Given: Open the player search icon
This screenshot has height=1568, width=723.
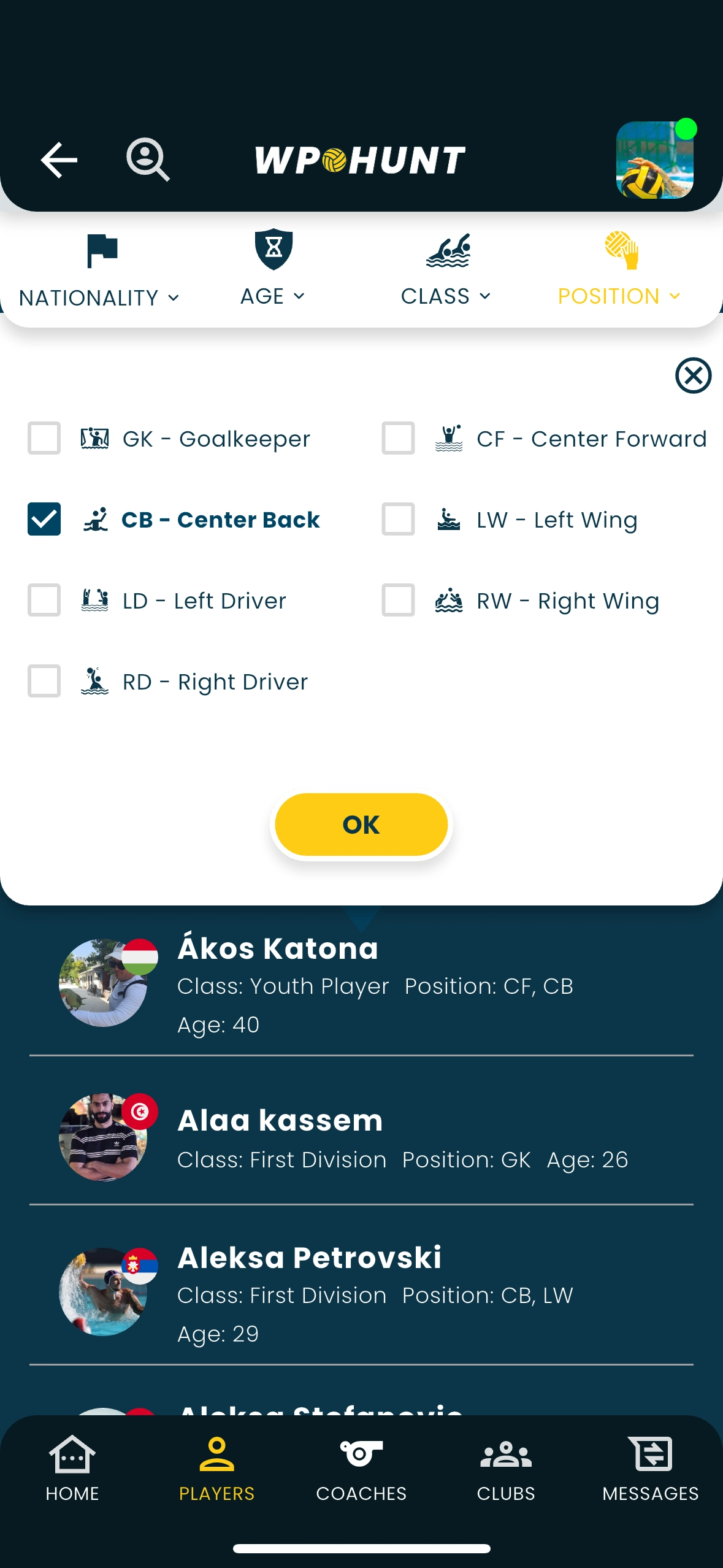Looking at the screenshot, I should (148, 160).
